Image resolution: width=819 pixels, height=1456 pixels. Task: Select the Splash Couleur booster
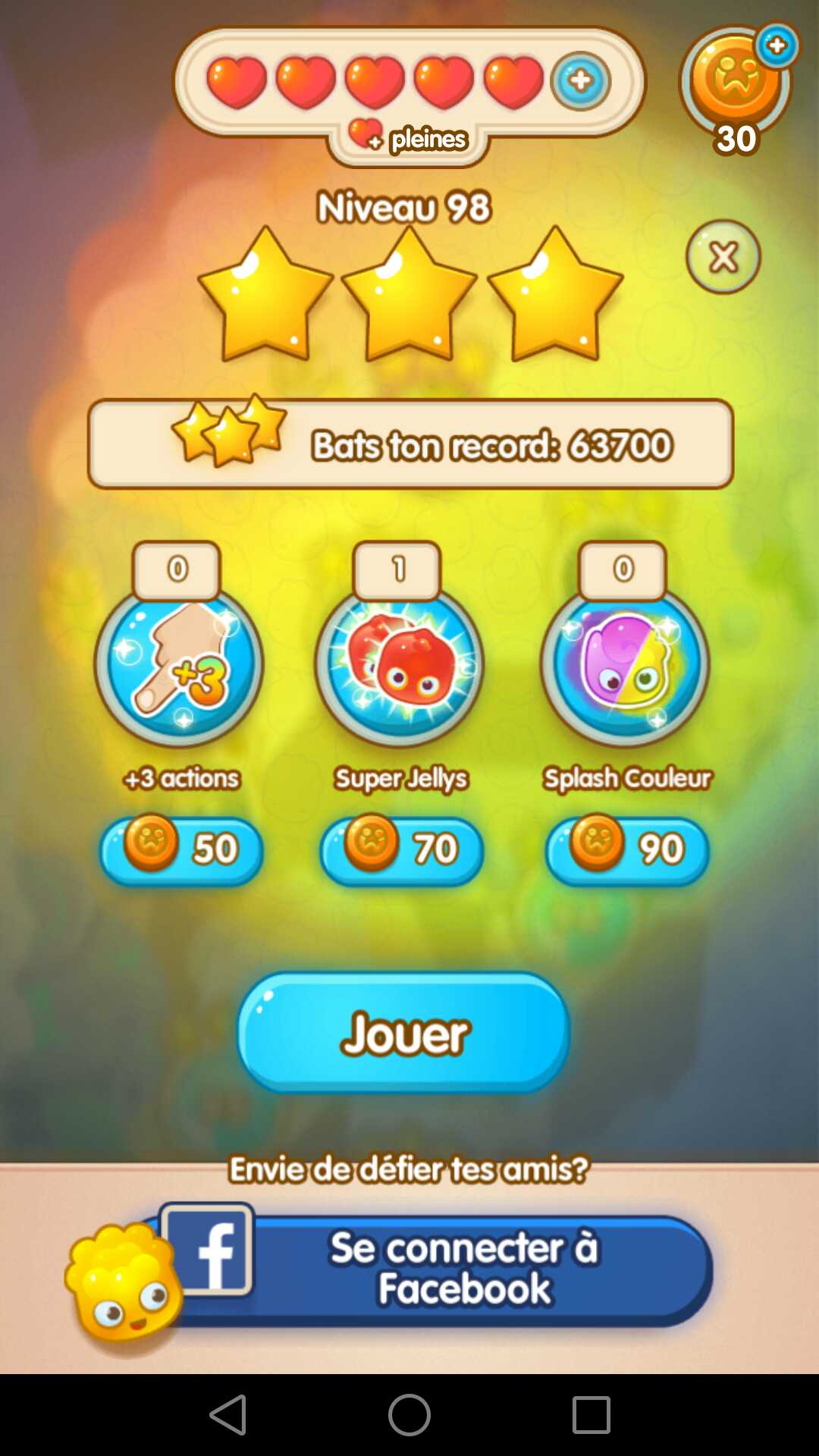point(625,664)
